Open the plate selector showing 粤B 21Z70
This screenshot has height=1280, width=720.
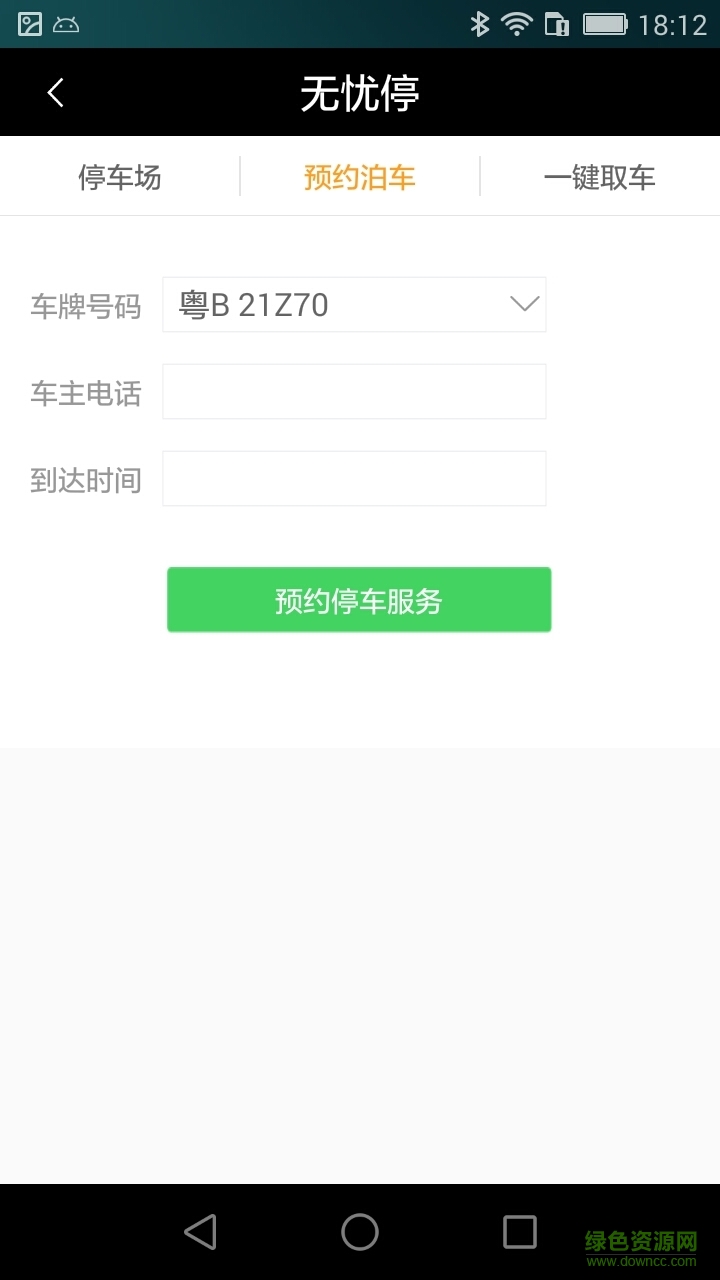(355, 304)
